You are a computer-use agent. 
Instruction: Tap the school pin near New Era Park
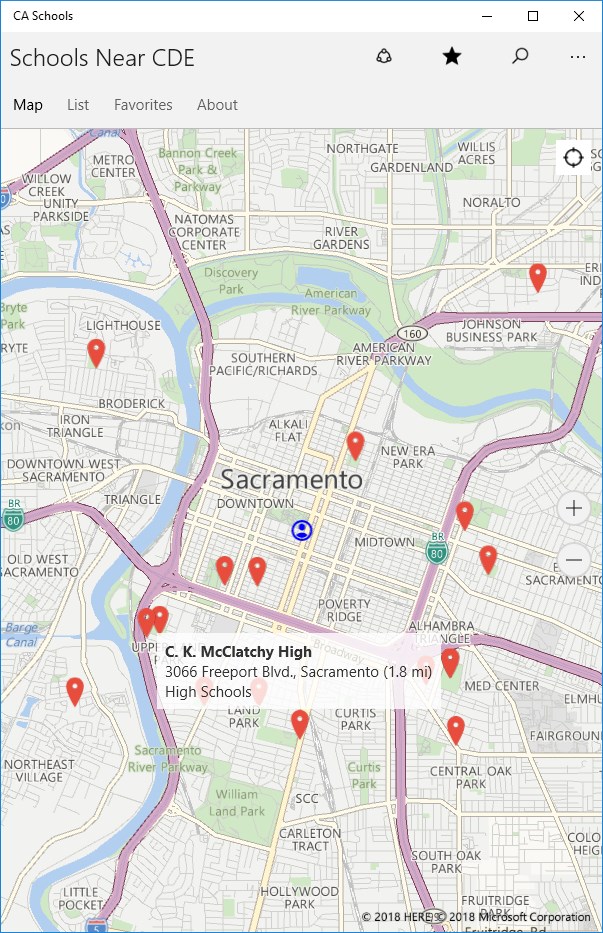(355, 443)
